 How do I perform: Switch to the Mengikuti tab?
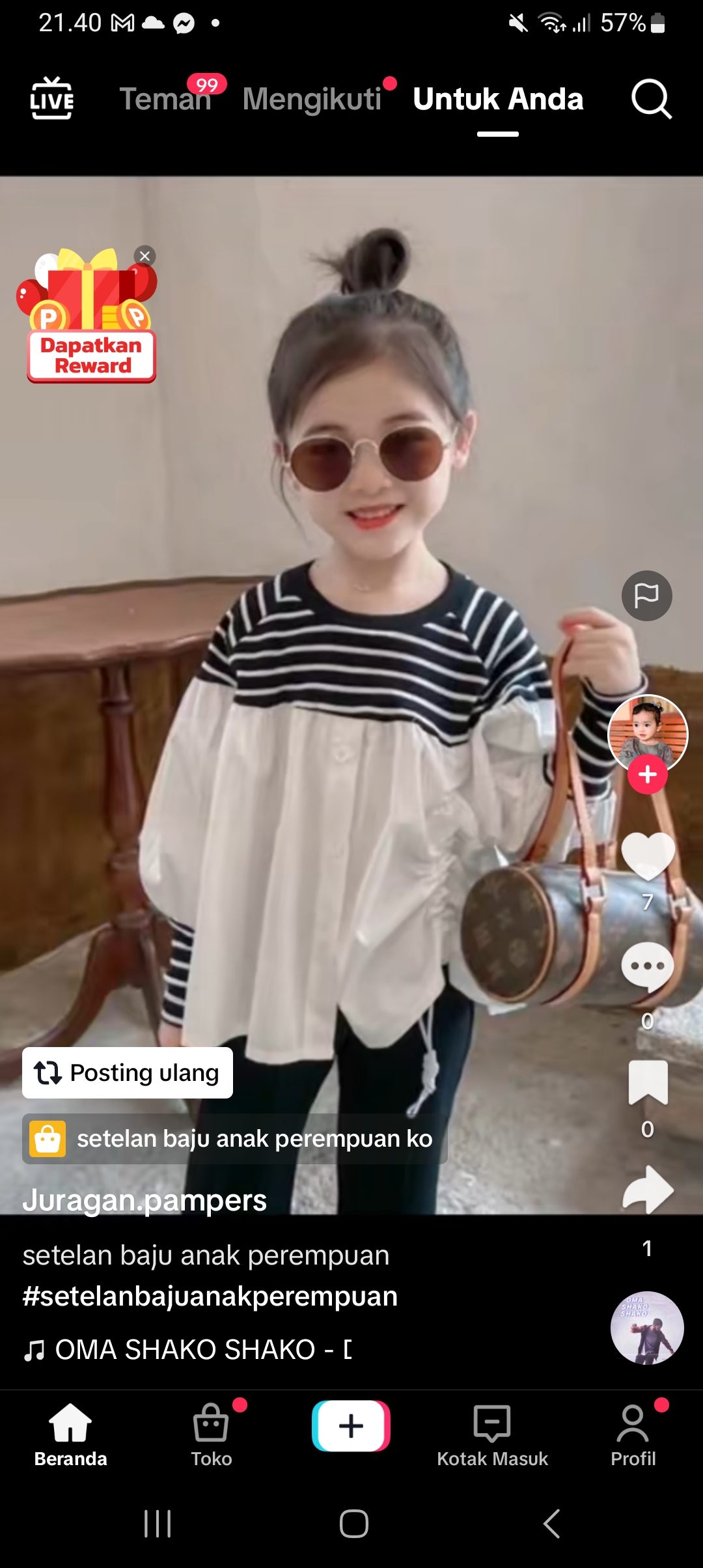click(312, 99)
